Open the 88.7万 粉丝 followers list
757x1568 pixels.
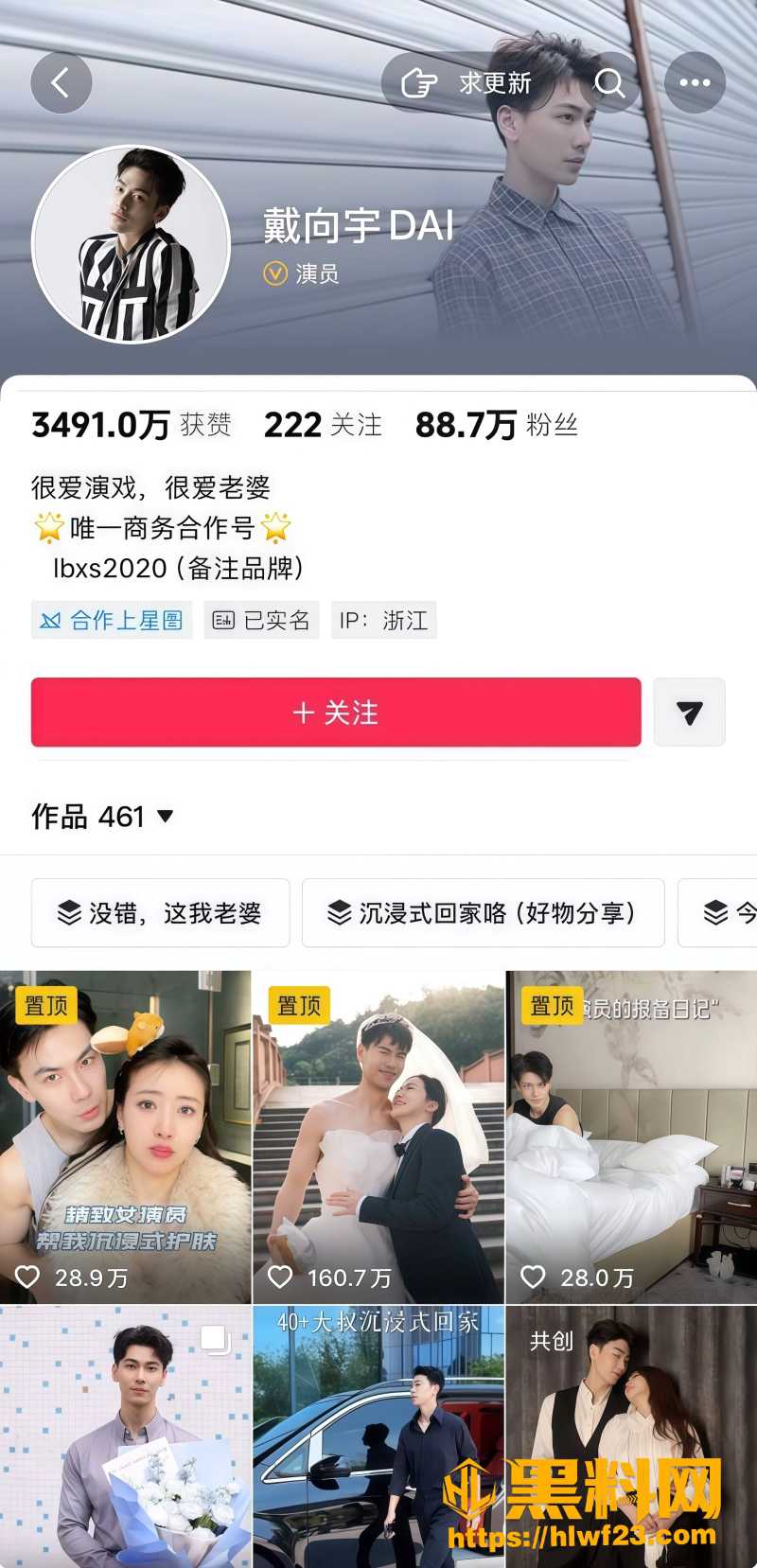pos(497,425)
